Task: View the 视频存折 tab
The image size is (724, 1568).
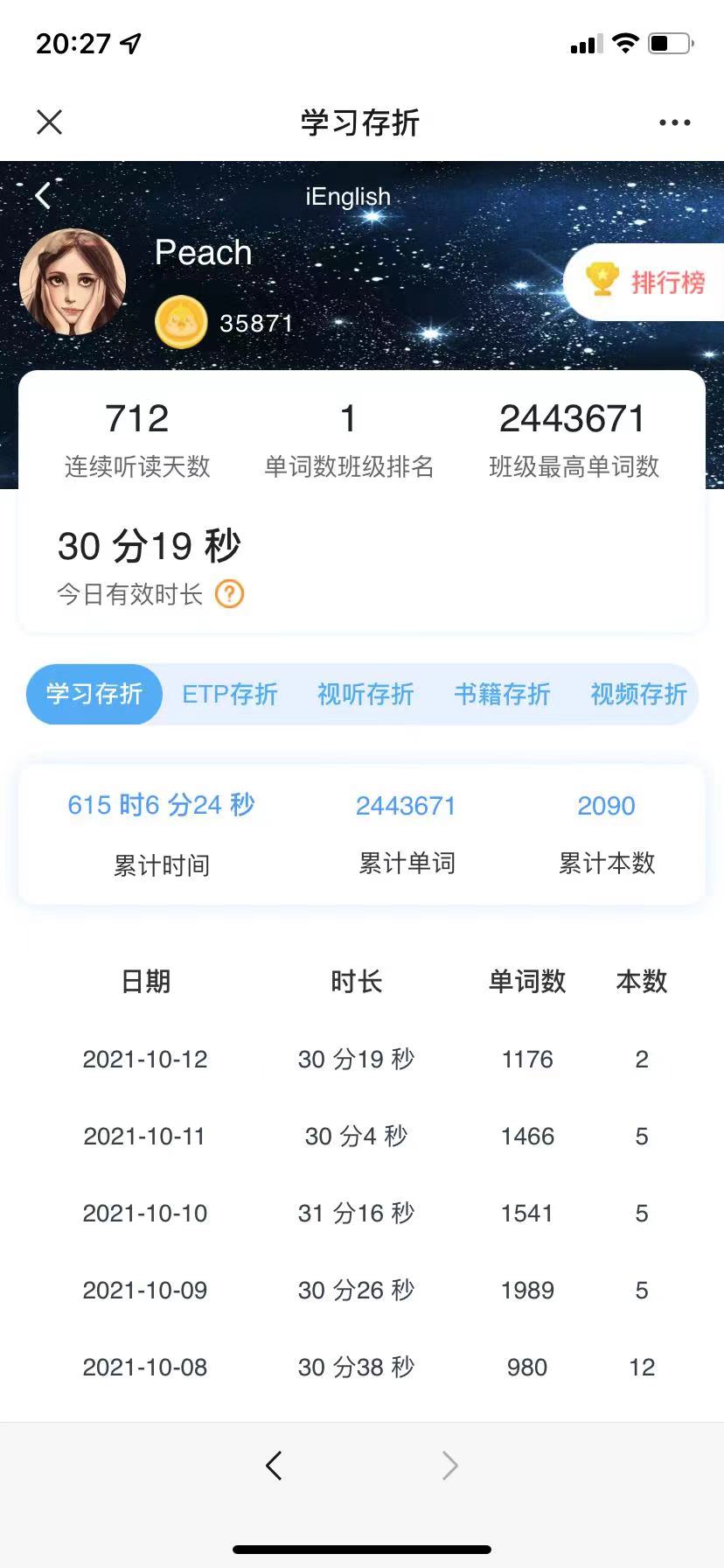Action: point(638,695)
